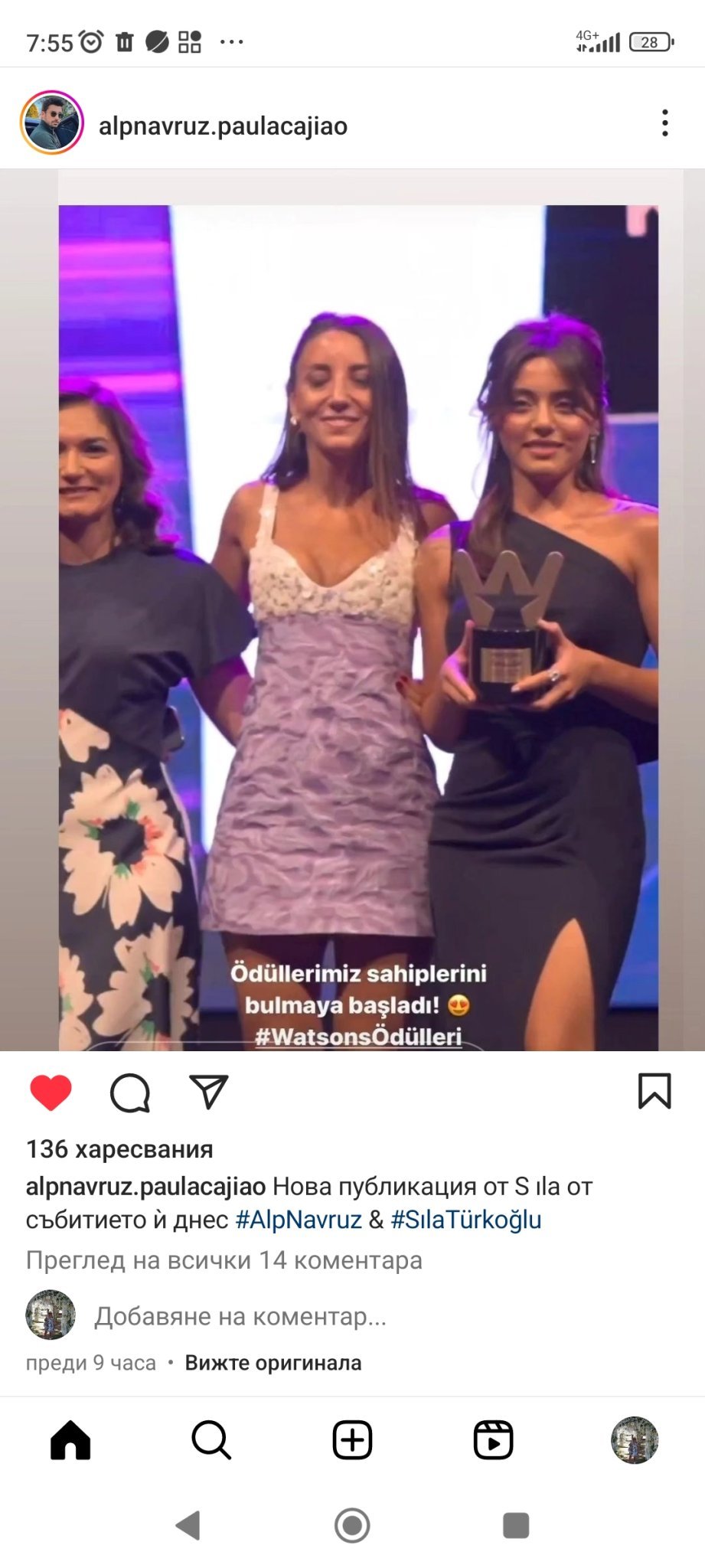The image size is (705, 1568).
Task: Open the #AlpNavruz hashtag
Action: click(299, 1219)
